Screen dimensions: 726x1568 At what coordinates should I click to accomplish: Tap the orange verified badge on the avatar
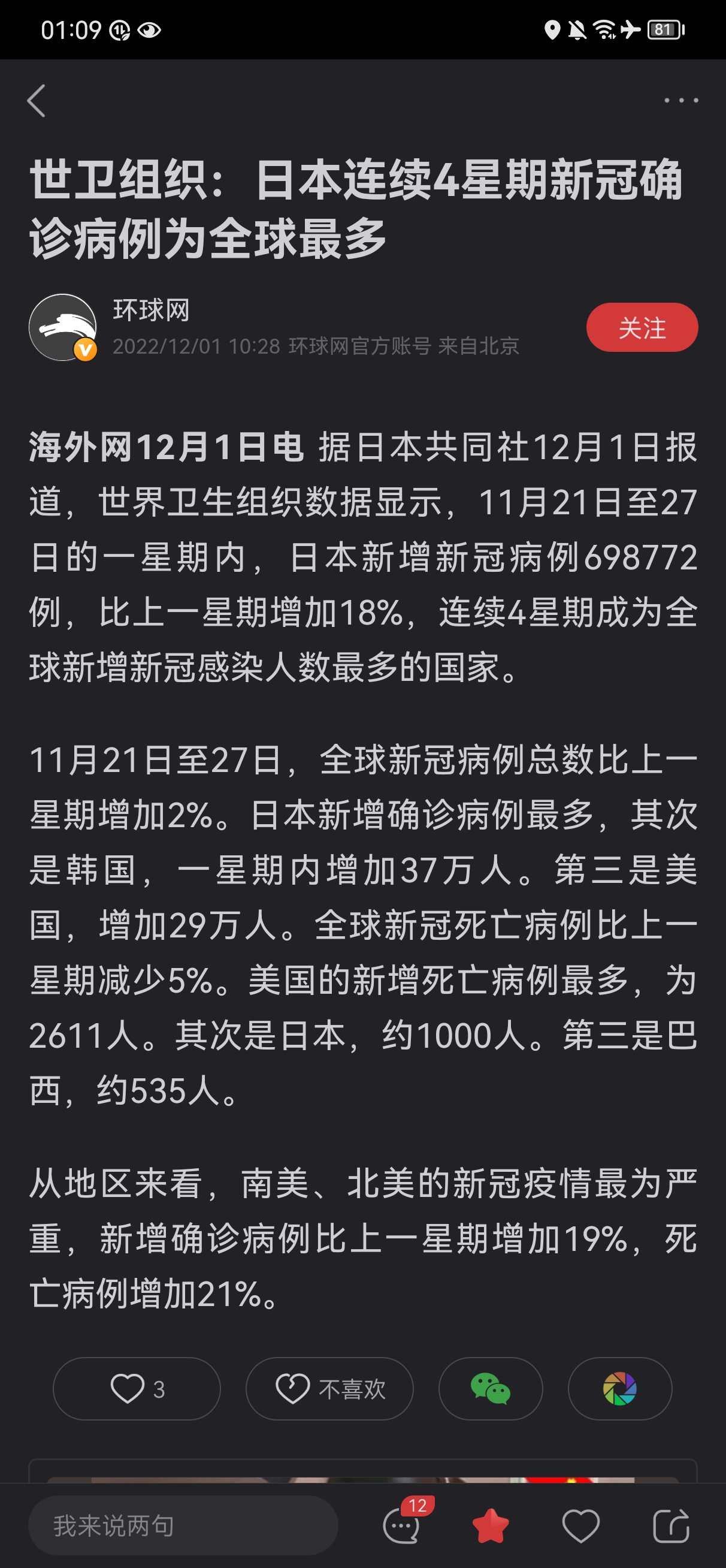click(x=84, y=349)
